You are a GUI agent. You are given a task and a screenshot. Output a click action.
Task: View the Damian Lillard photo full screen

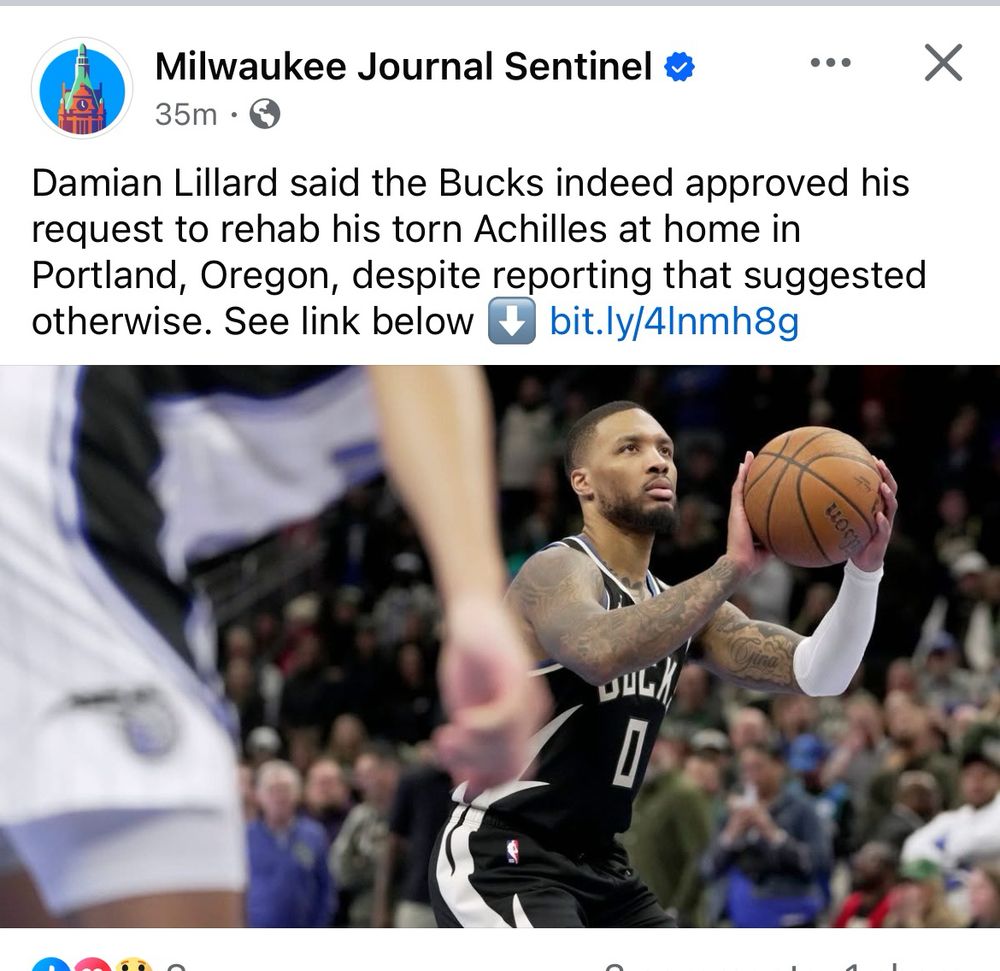(x=500, y=645)
